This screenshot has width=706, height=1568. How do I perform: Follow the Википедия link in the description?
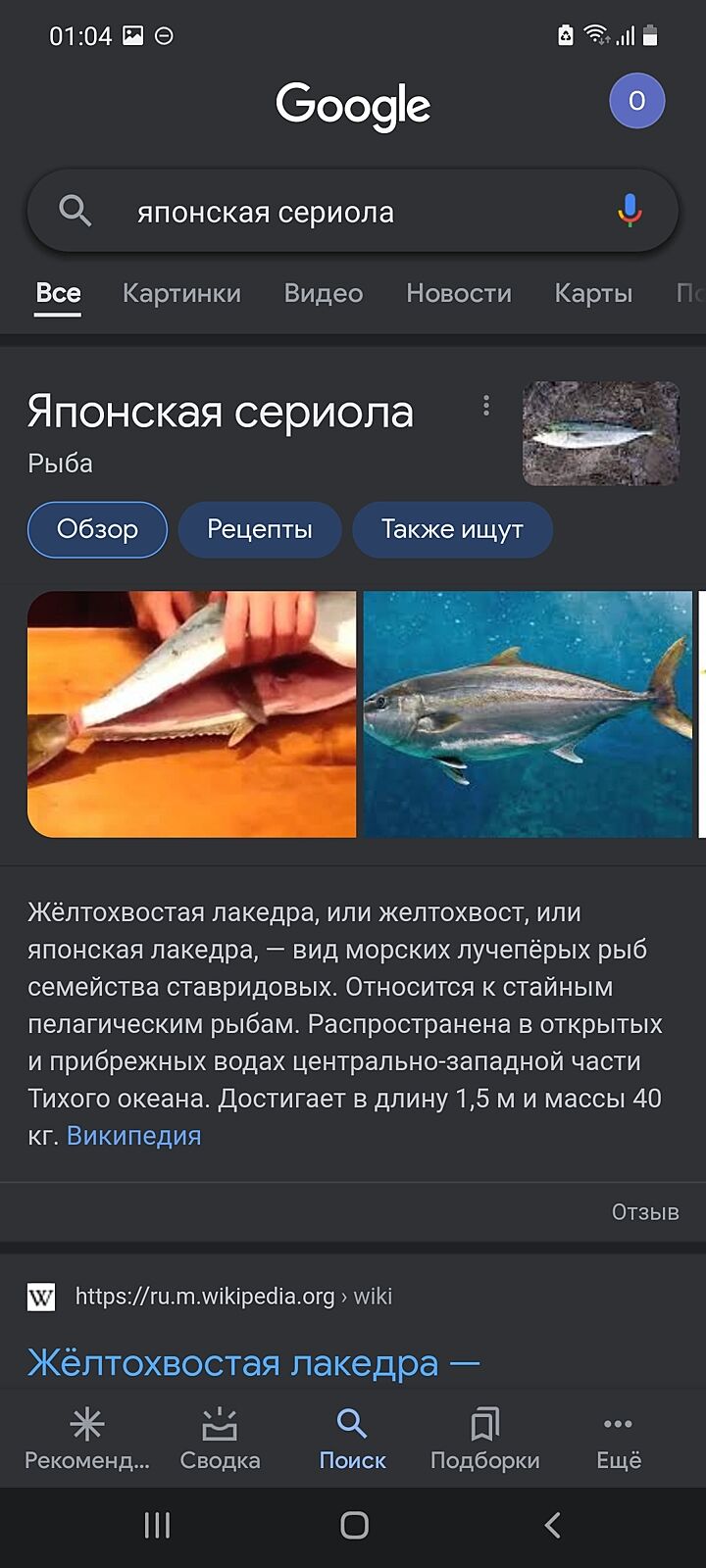133,1136
